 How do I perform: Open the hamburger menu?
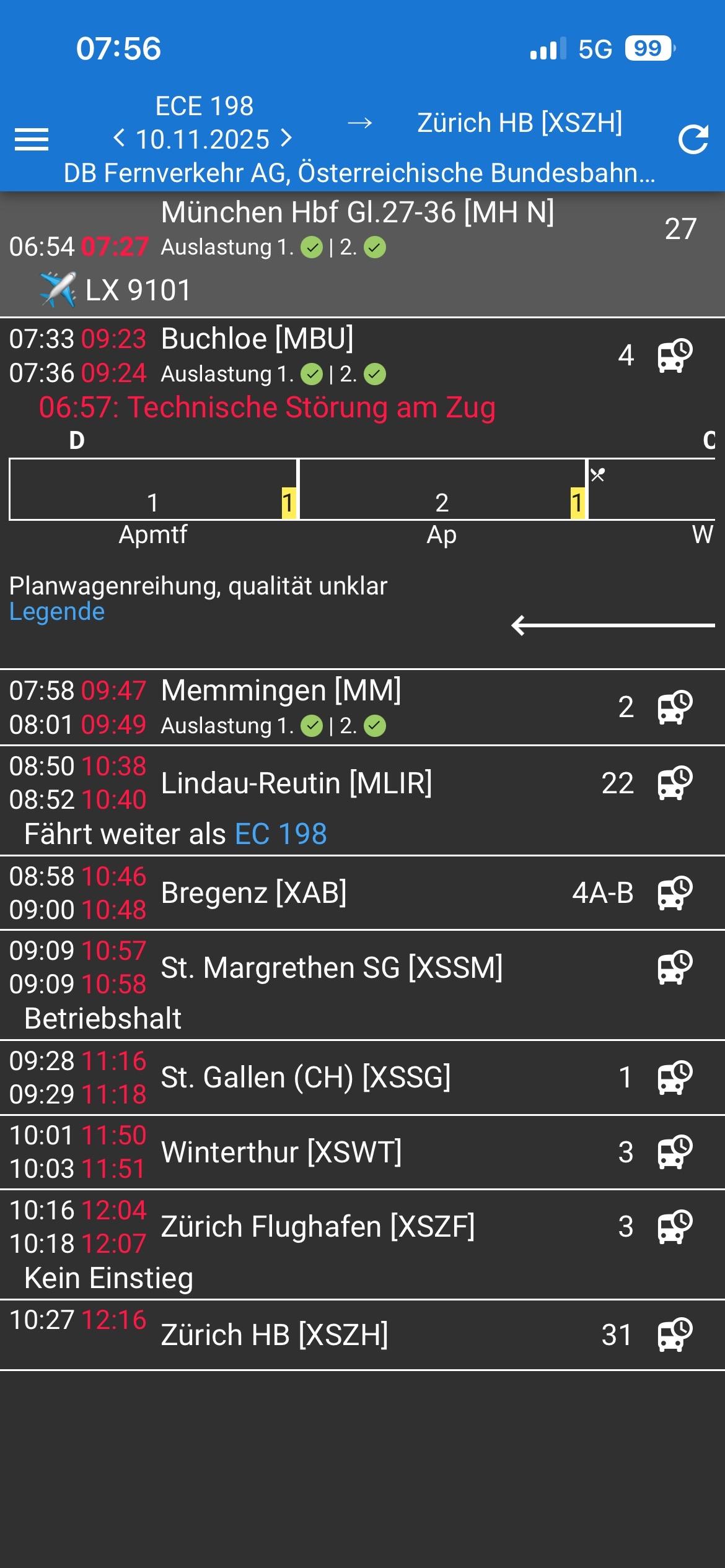[x=32, y=139]
